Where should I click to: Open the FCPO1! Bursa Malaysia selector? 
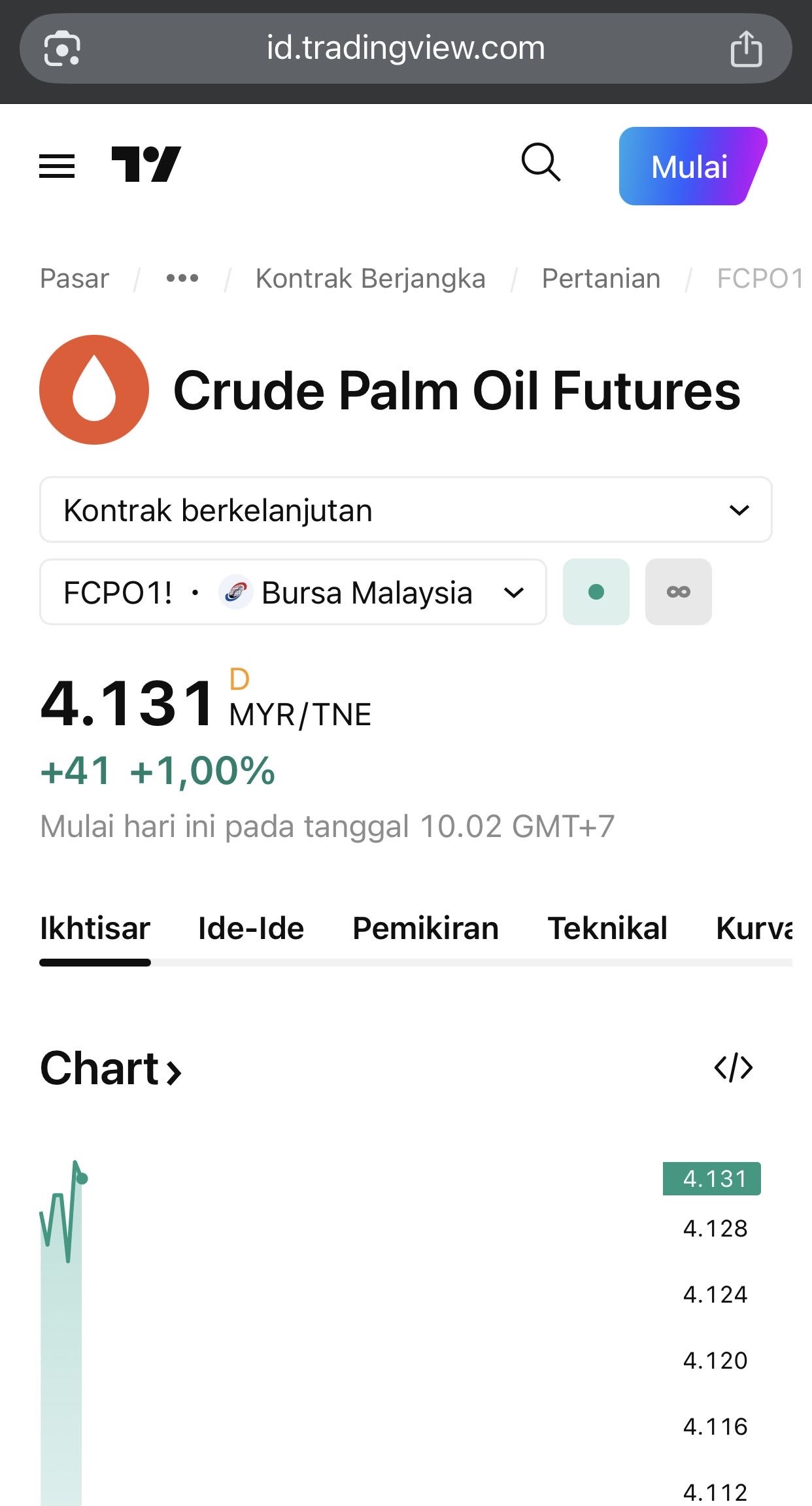click(293, 592)
